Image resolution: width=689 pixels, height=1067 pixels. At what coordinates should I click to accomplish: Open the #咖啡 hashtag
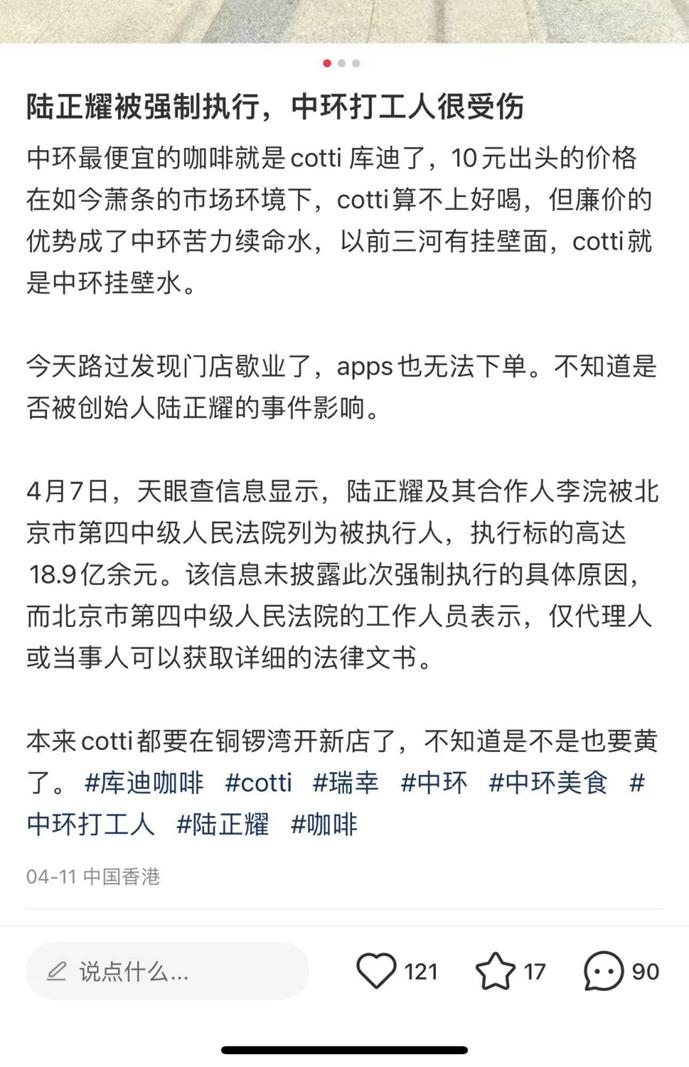324,824
